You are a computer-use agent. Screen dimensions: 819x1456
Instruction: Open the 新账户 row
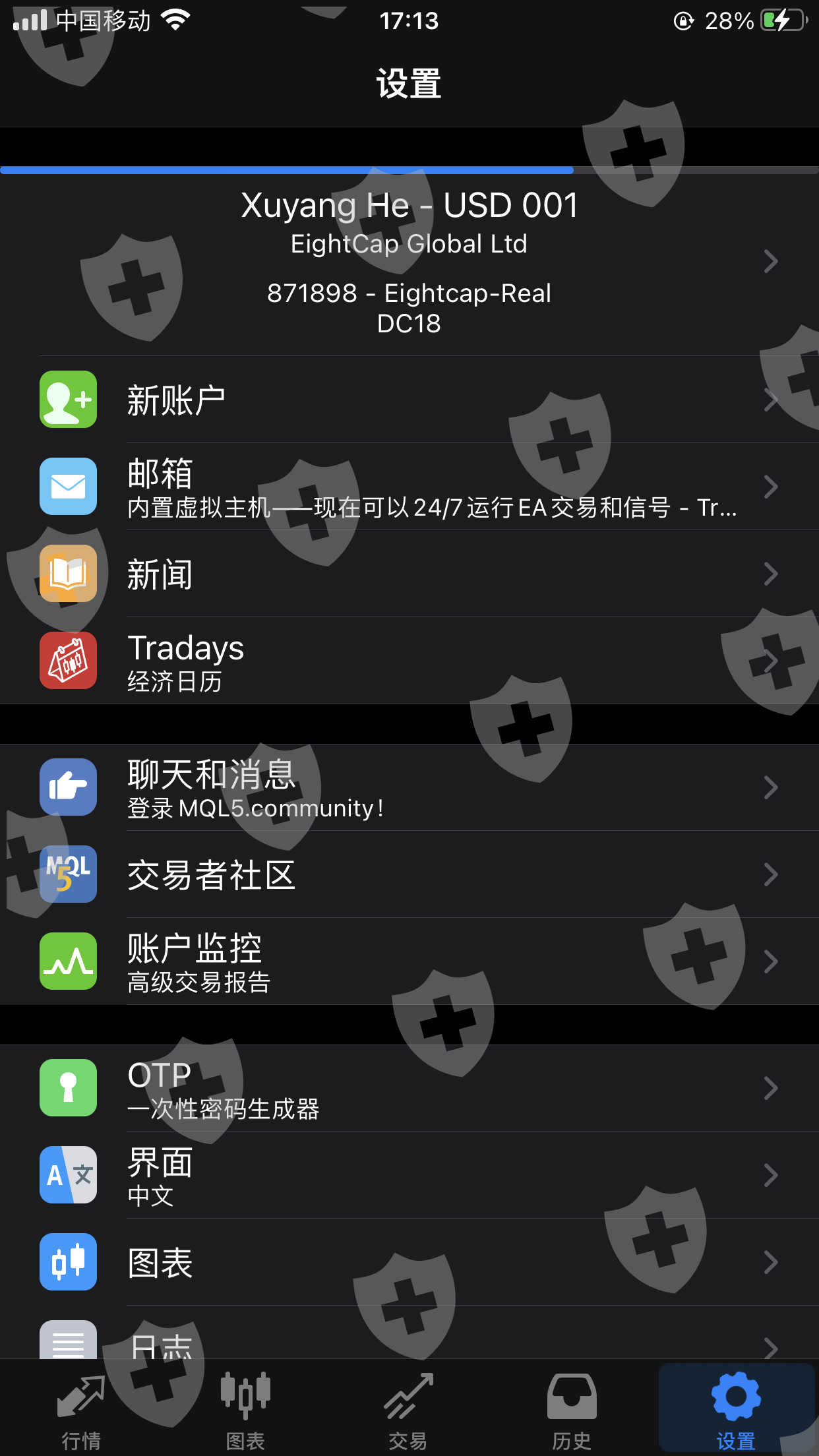[409, 400]
